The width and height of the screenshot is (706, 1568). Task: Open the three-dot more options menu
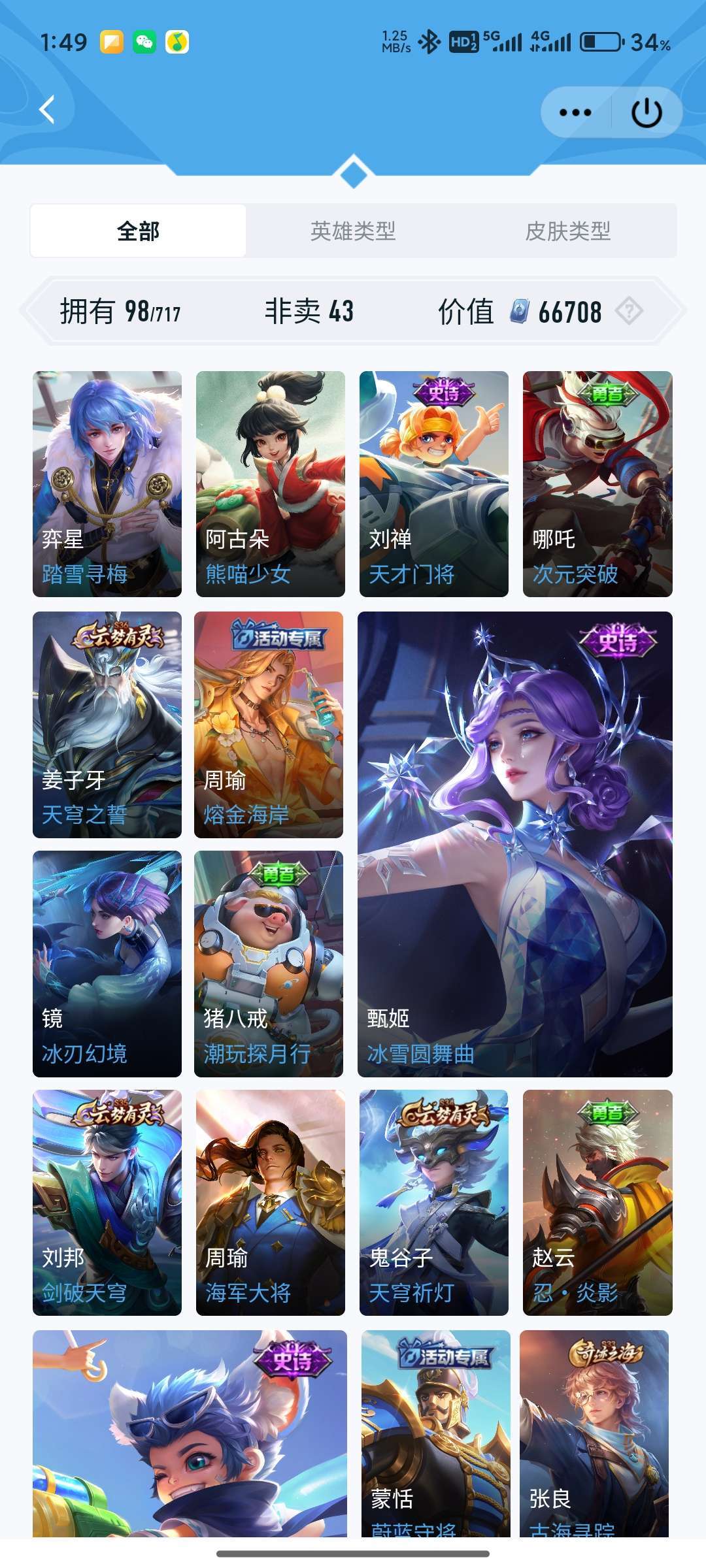575,112
